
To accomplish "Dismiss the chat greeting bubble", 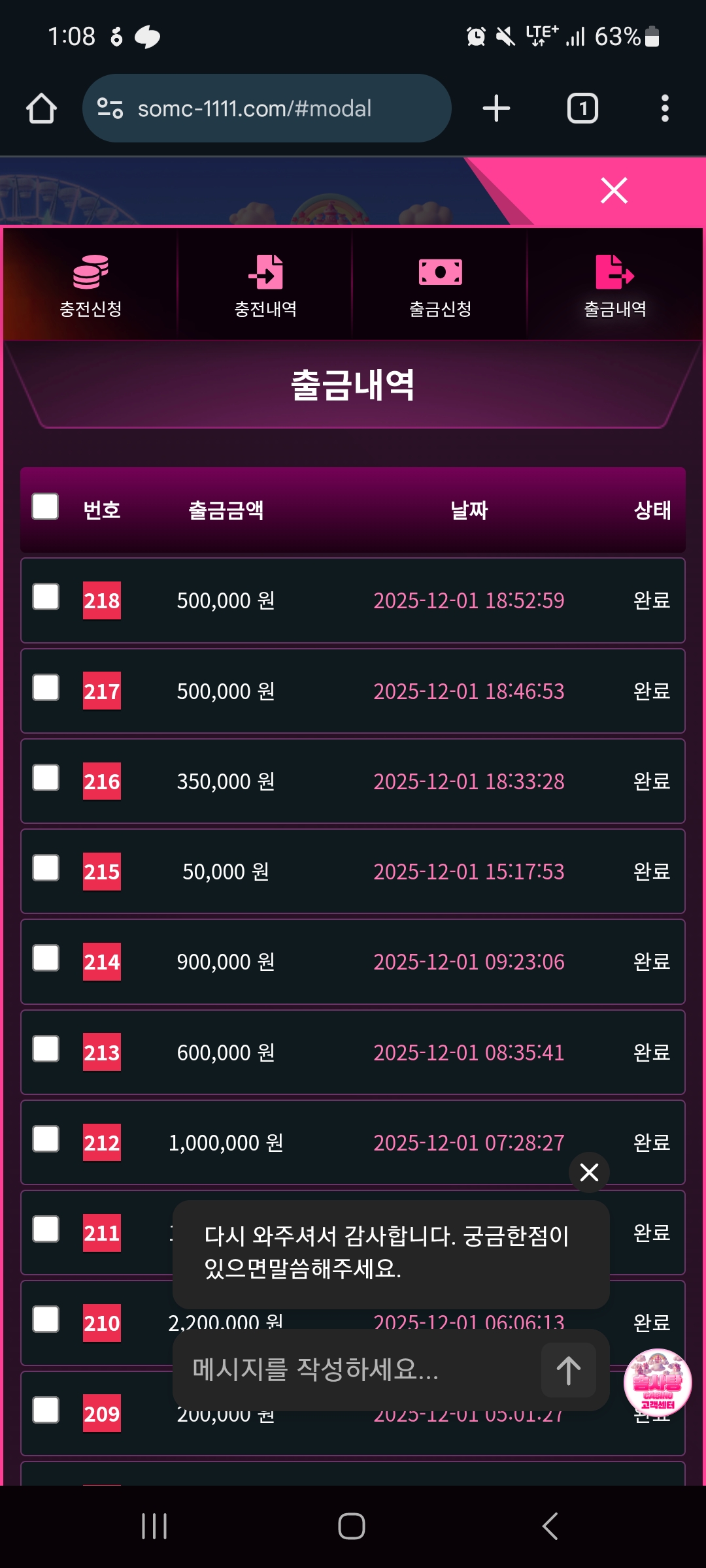I will click(589, 1172).
